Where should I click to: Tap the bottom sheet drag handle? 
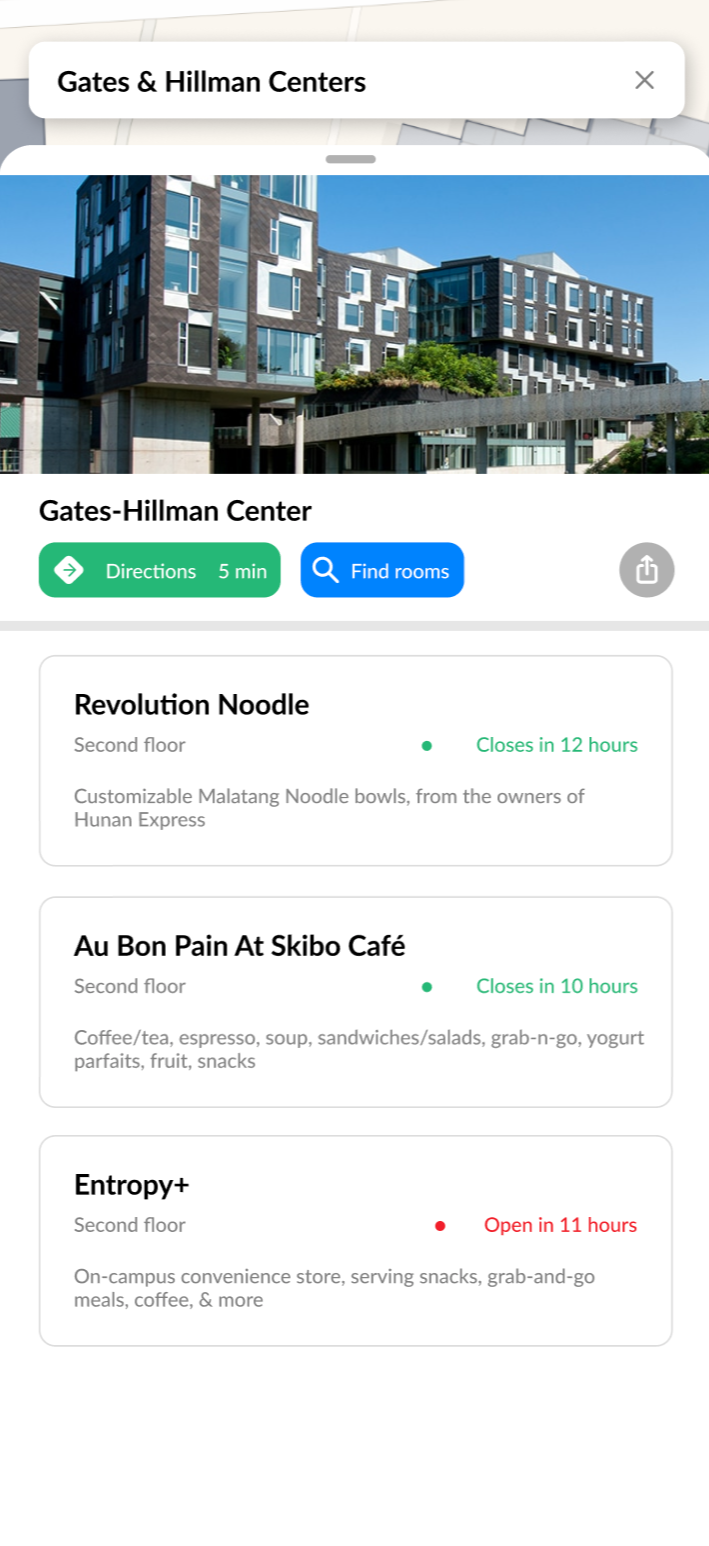point(351,160)
